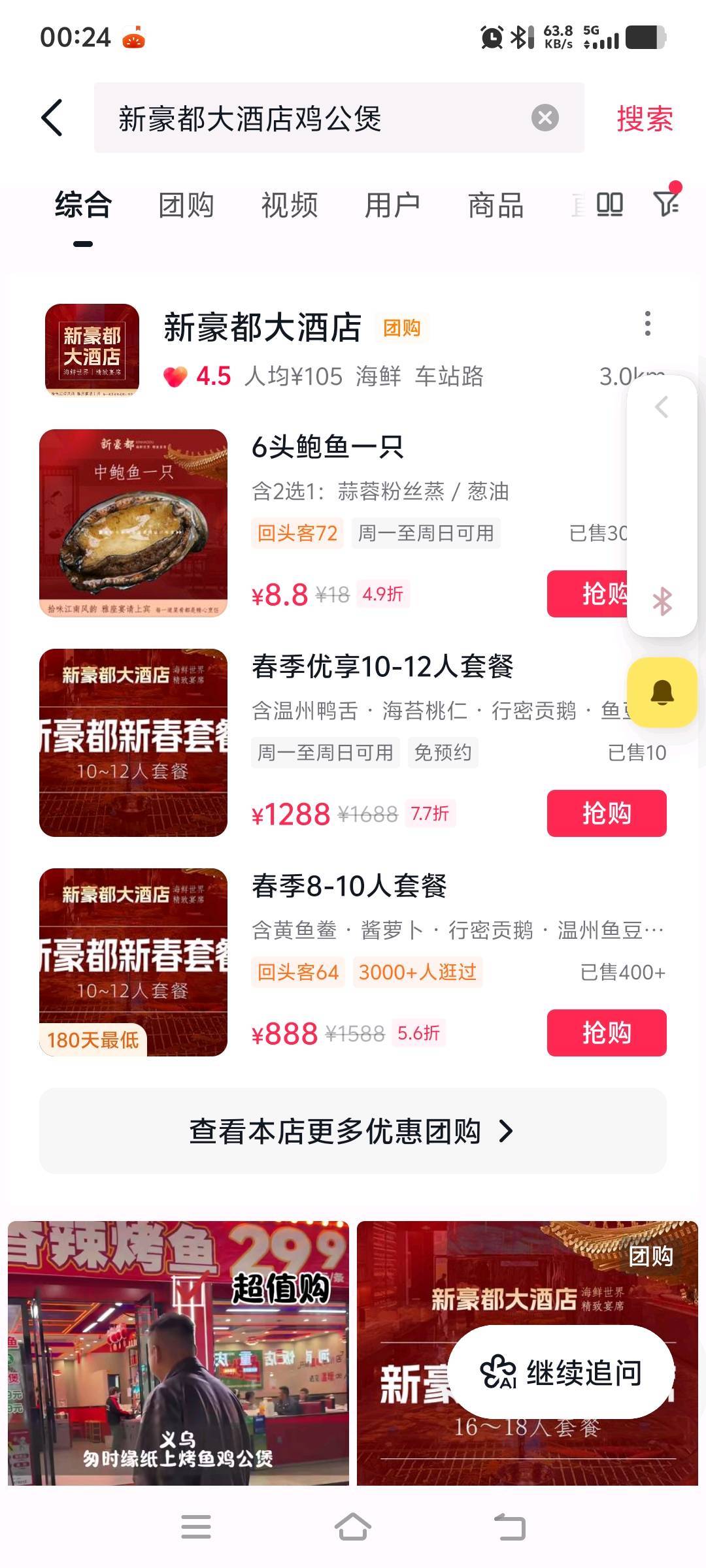Buy the ¥888 春季8-10人套餐 with 抢购
706x1568 pixels.
coord(606,1033)
